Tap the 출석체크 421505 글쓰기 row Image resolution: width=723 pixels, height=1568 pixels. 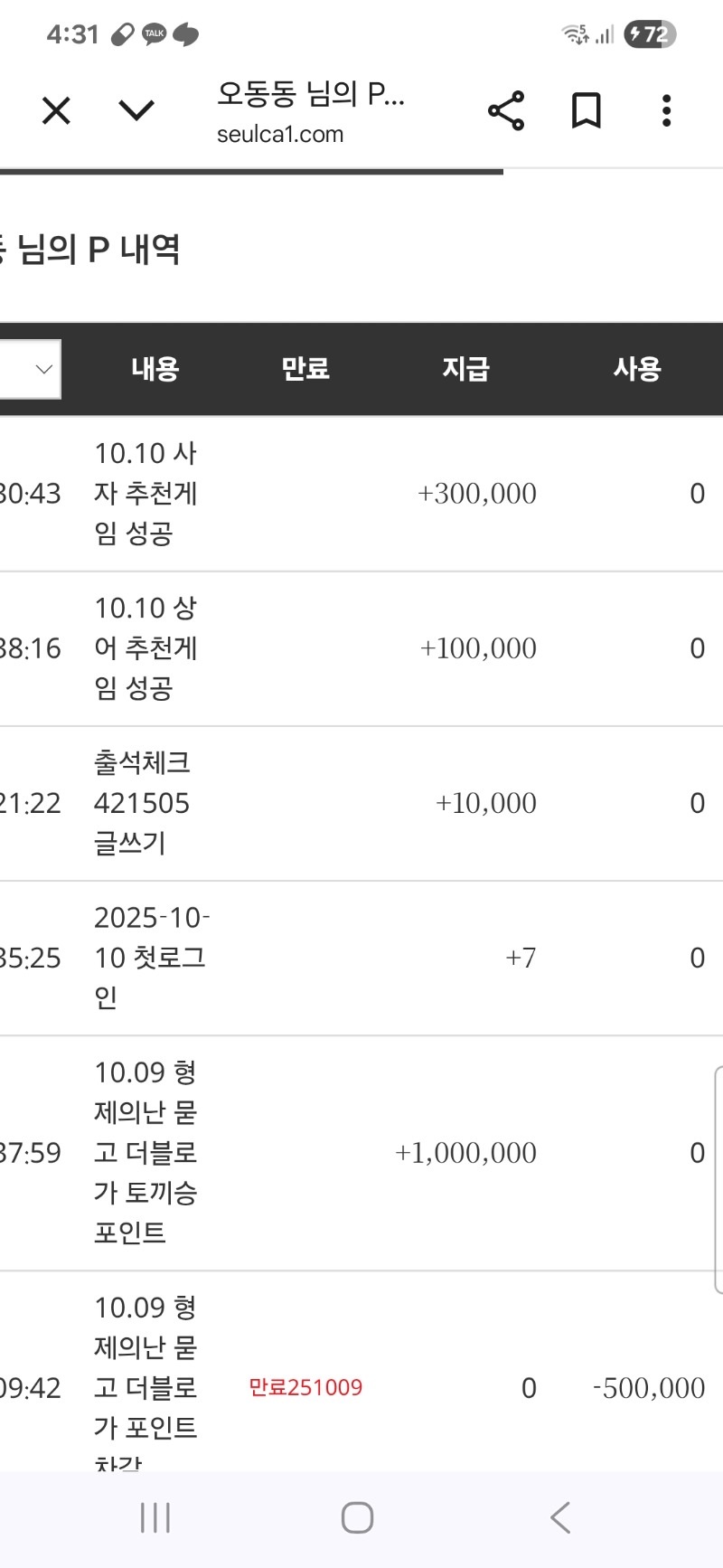(x=143, y=803)
